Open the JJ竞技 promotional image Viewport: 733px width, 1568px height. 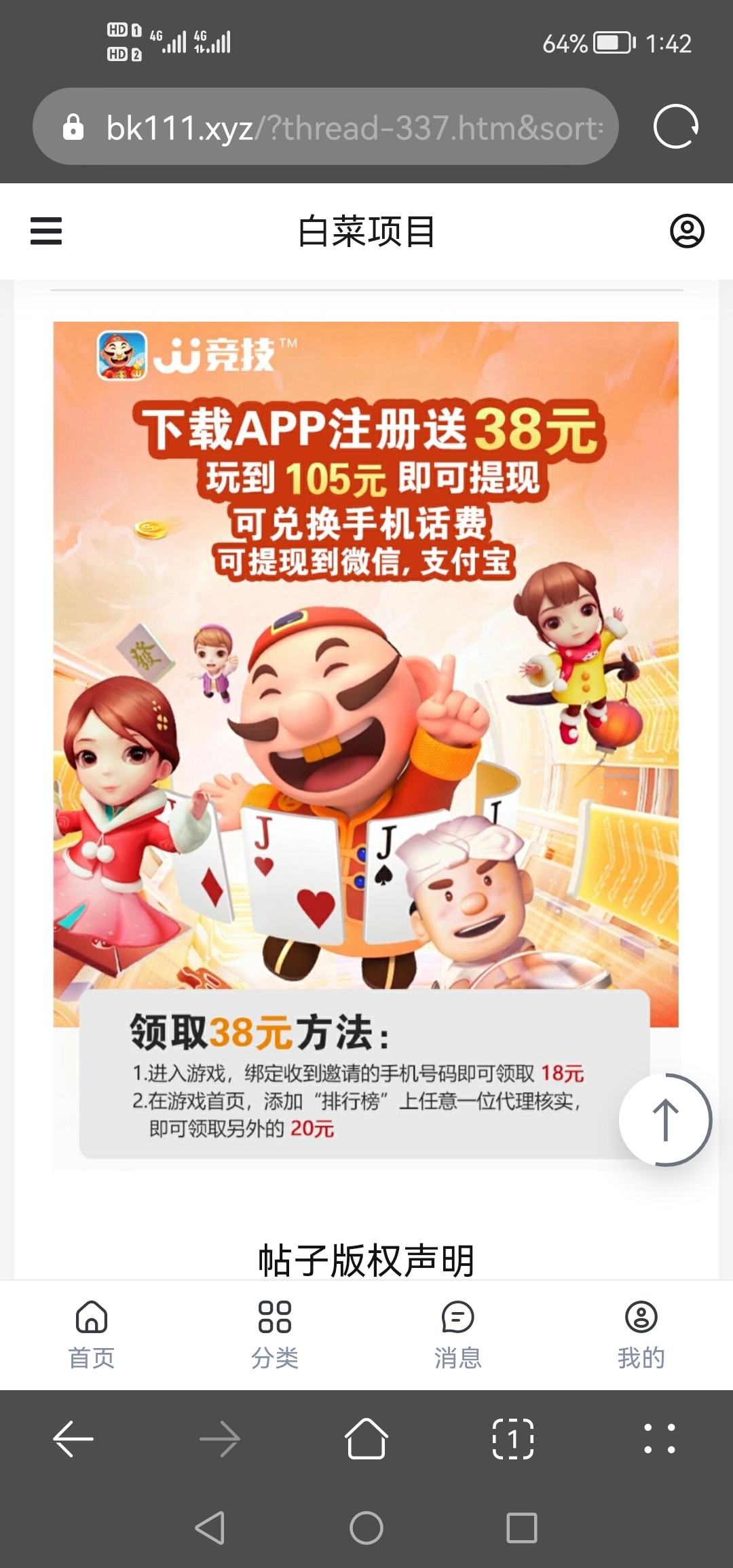366,679
